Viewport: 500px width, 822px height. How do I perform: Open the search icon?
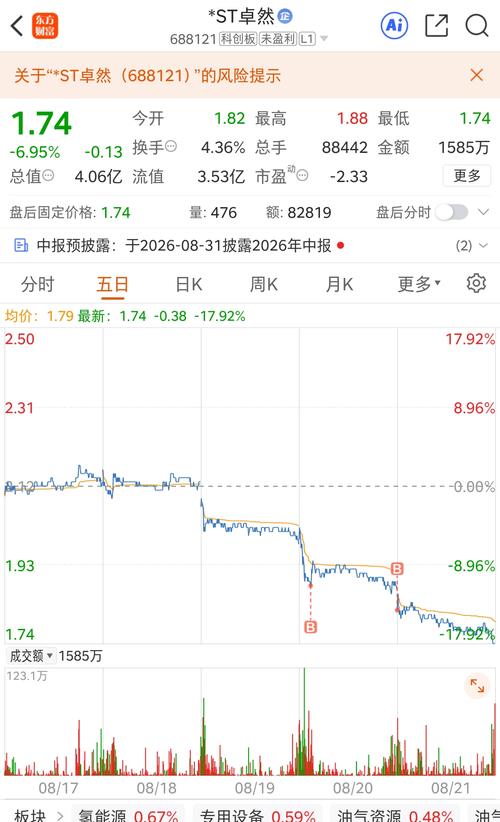pos(476,25)
